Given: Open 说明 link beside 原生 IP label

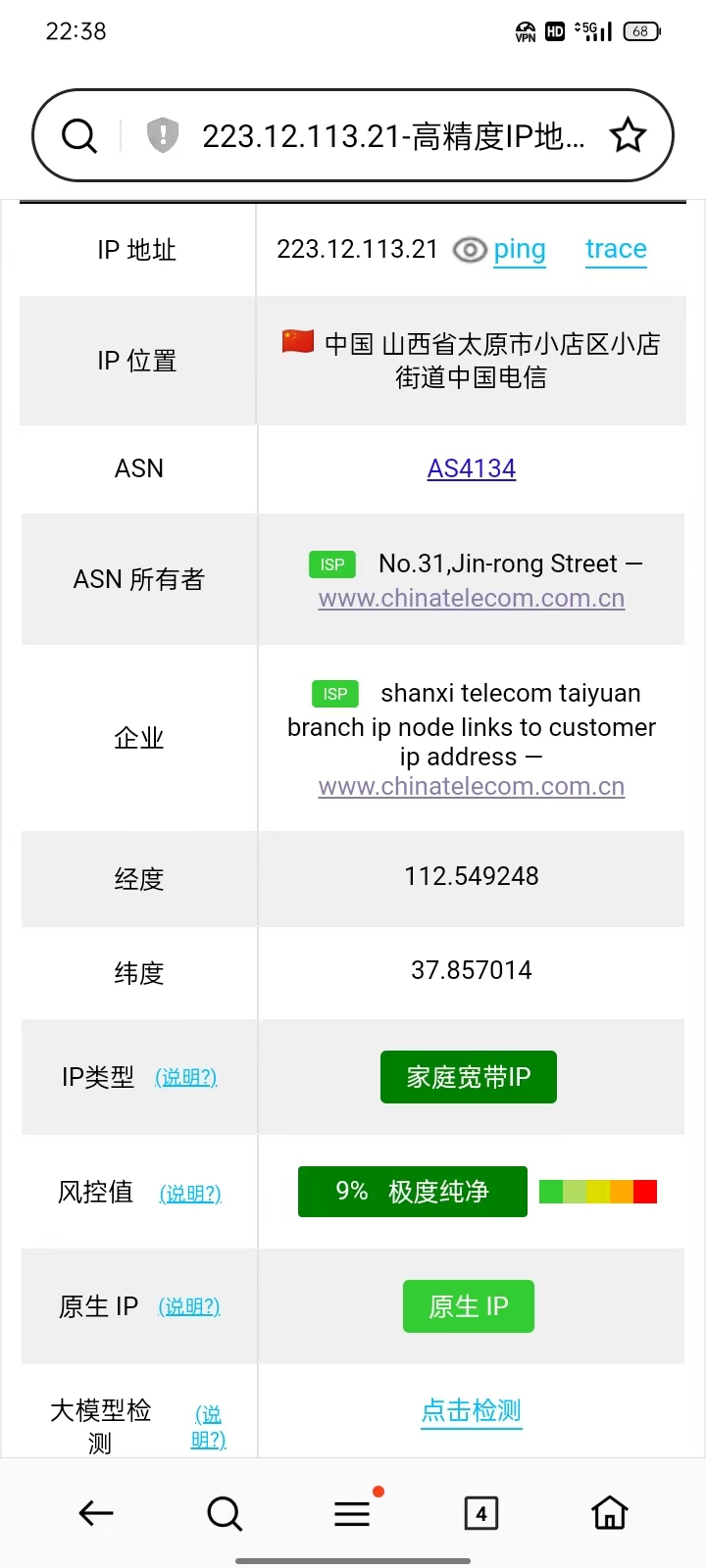Looking at the screenshot, I should point(189,1306).
